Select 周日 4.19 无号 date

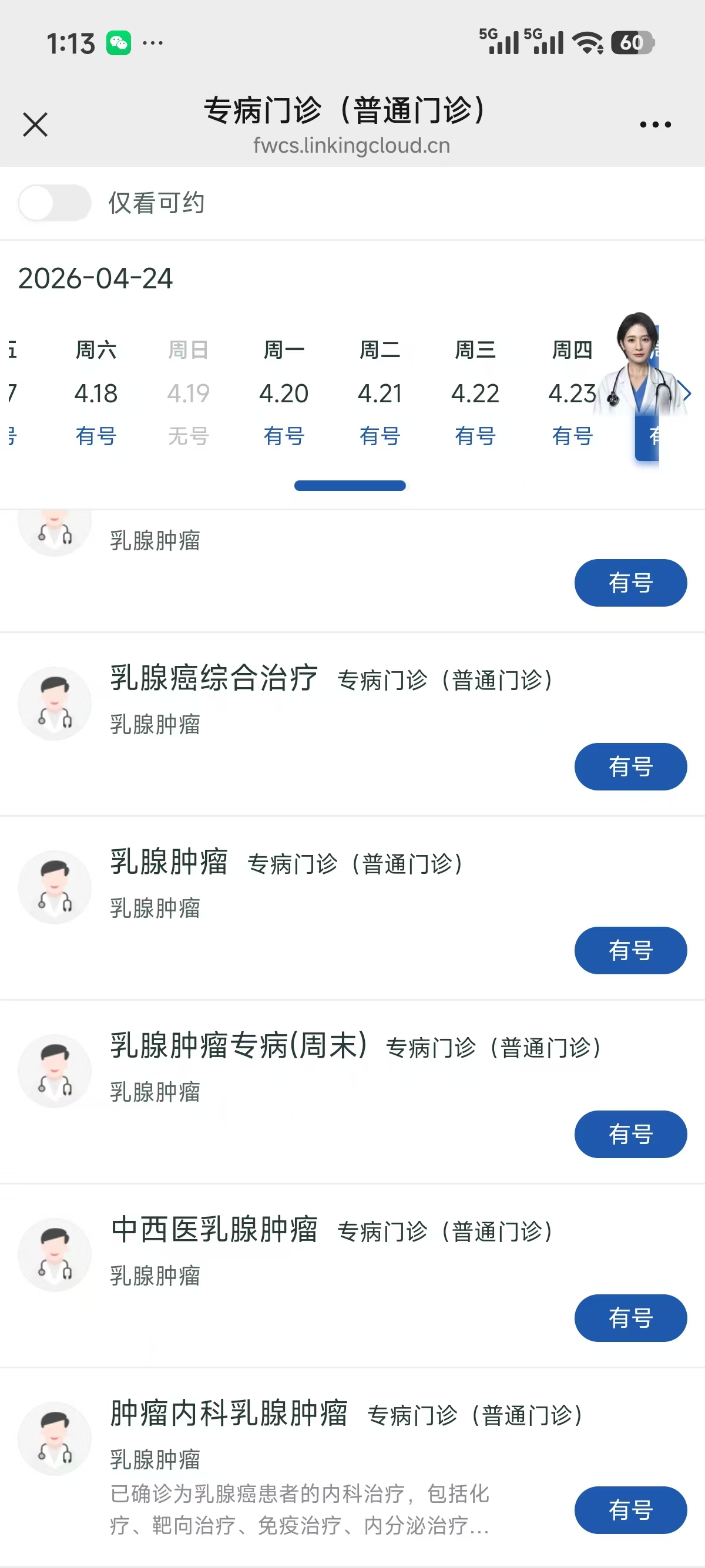(x=188, y=393)
